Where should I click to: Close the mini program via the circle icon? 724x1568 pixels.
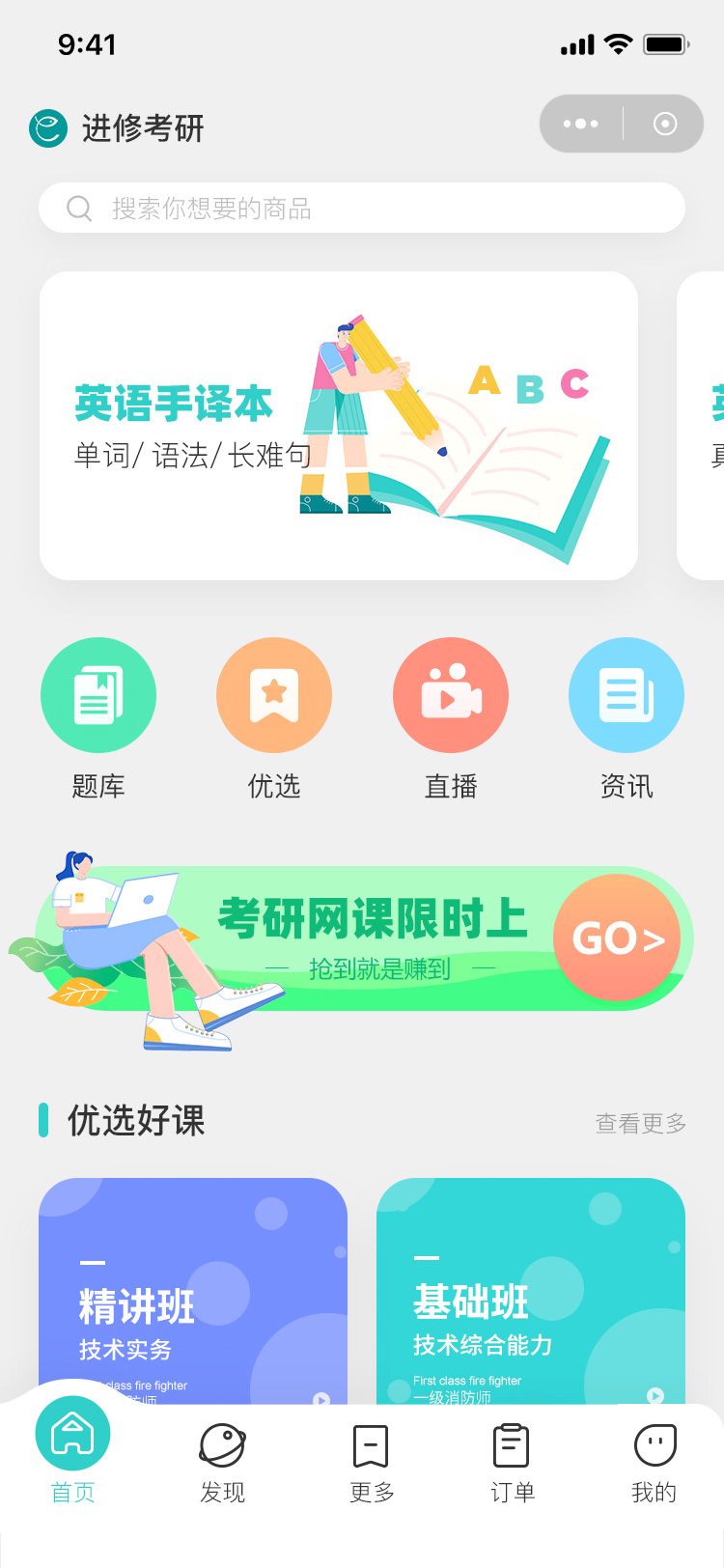pos(665,124)
